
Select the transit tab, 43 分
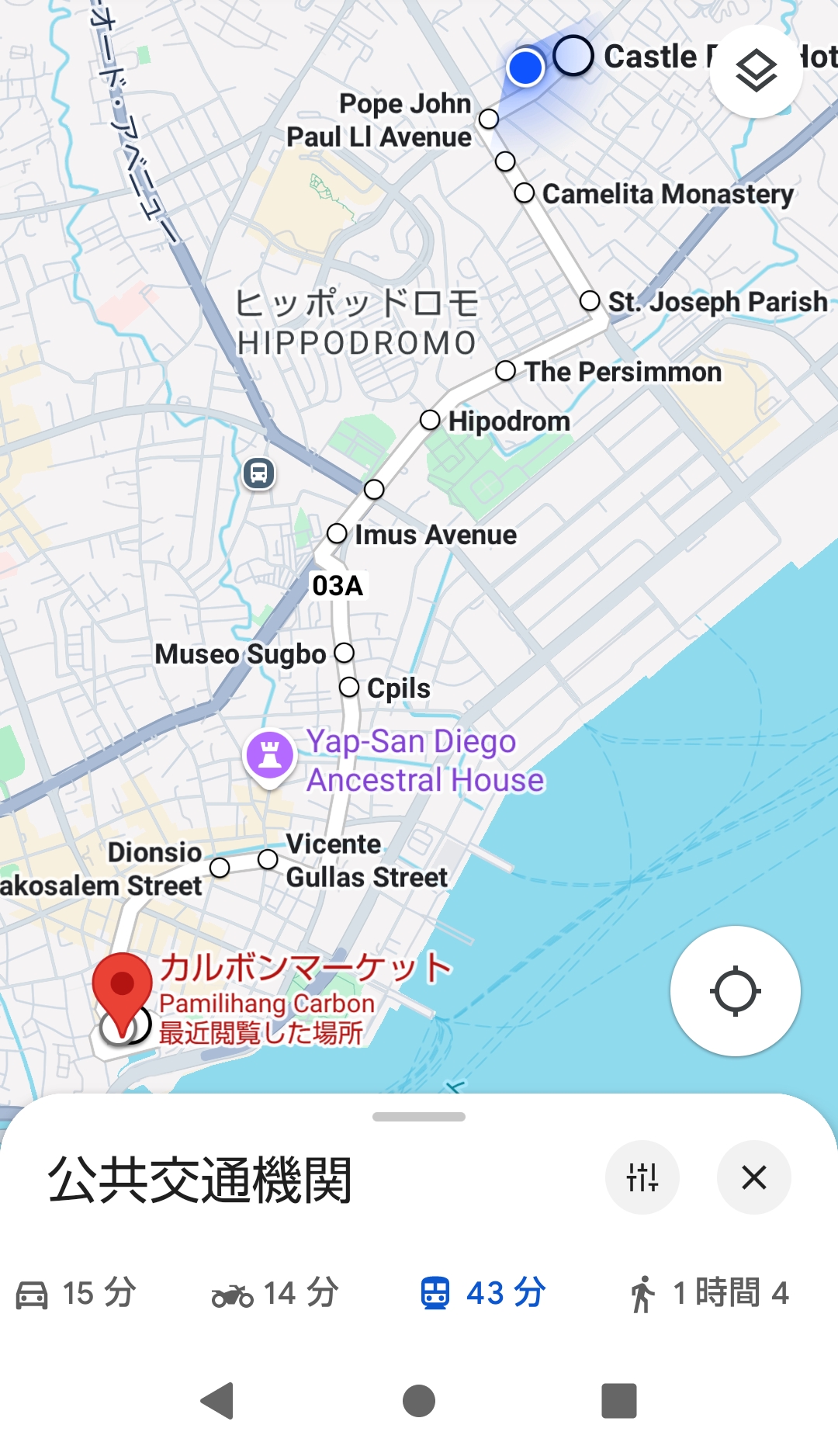pos(483,1294)
